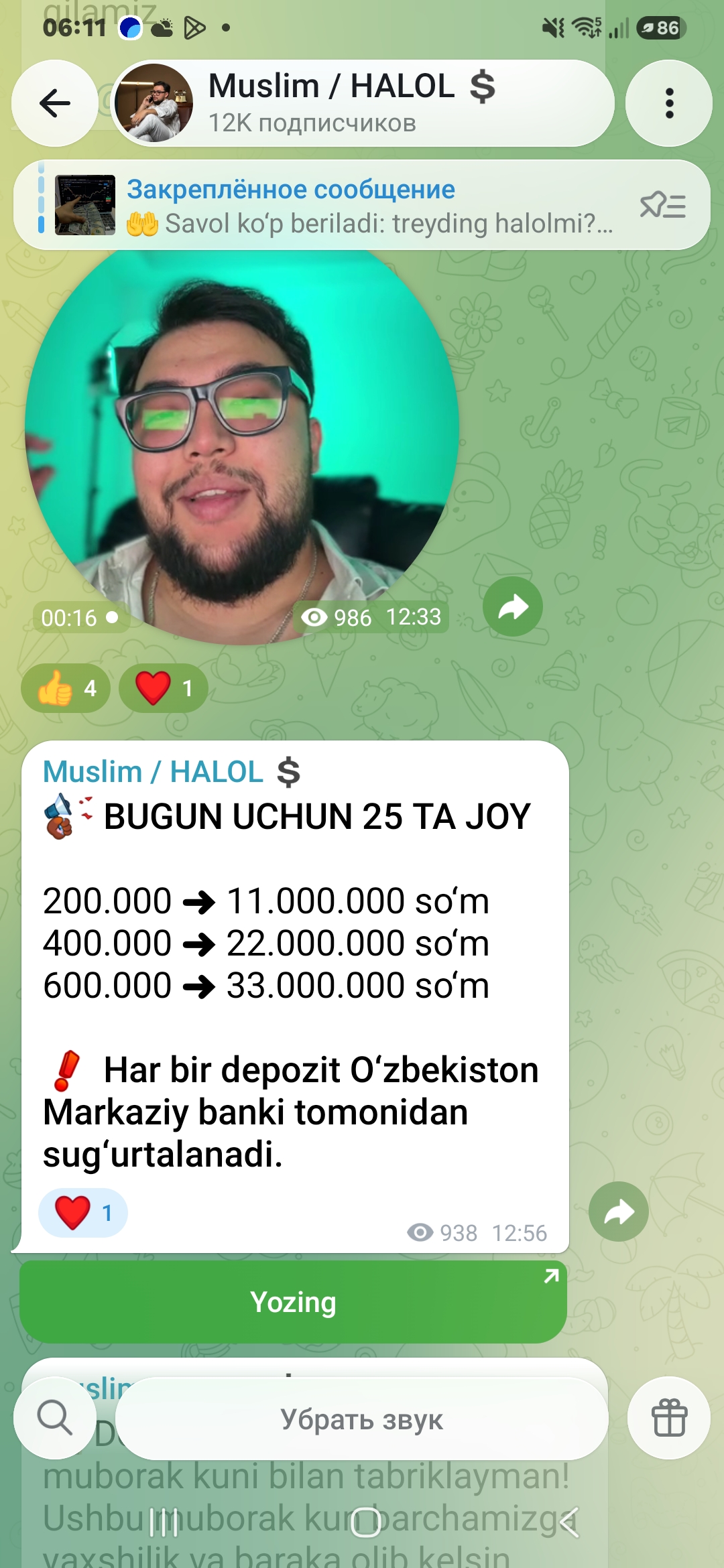This screenshot has height=1568, width=724.
Task: Open the three-dot overflow menu
Action: [668, 103]
